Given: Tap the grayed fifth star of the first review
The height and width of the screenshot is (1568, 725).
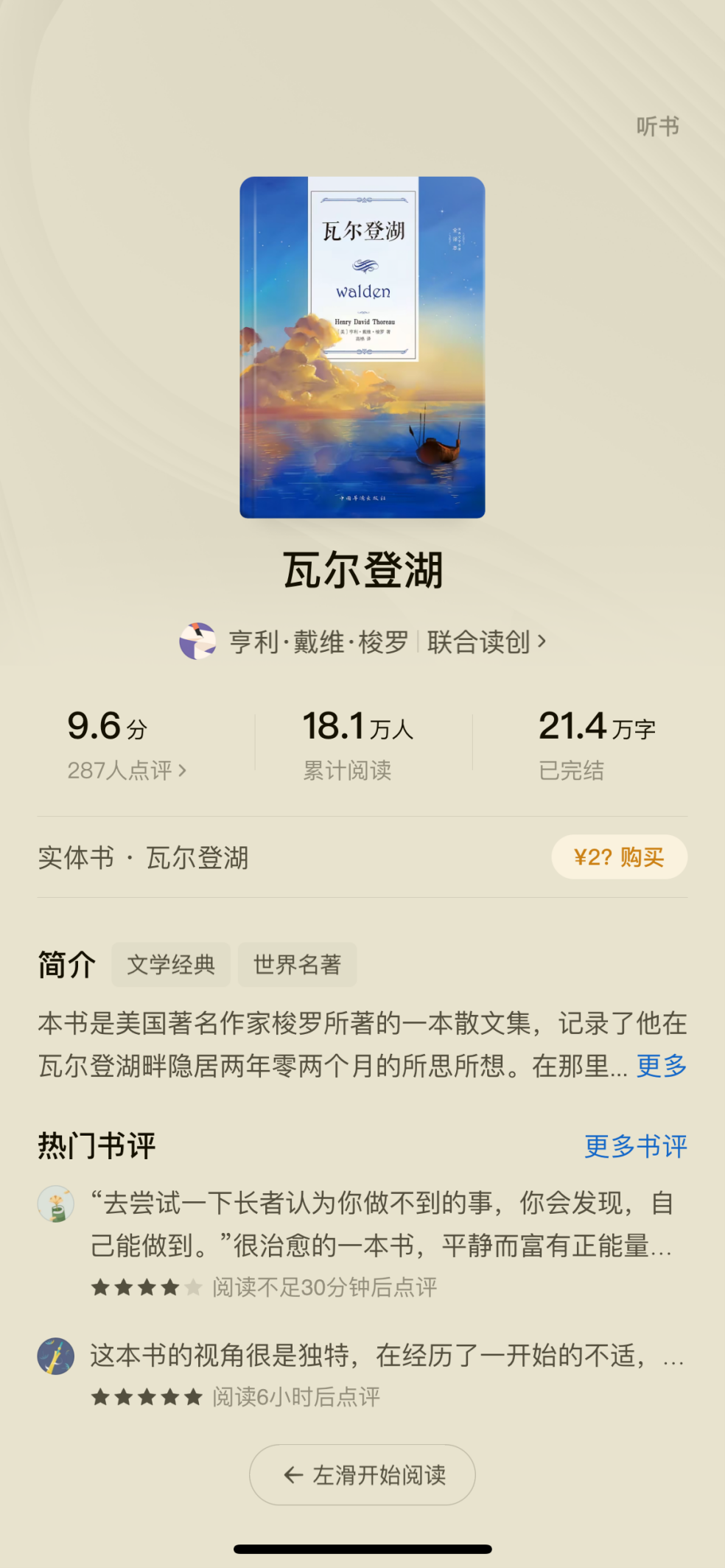Looking at the screenshot, I should point(192,1285).
